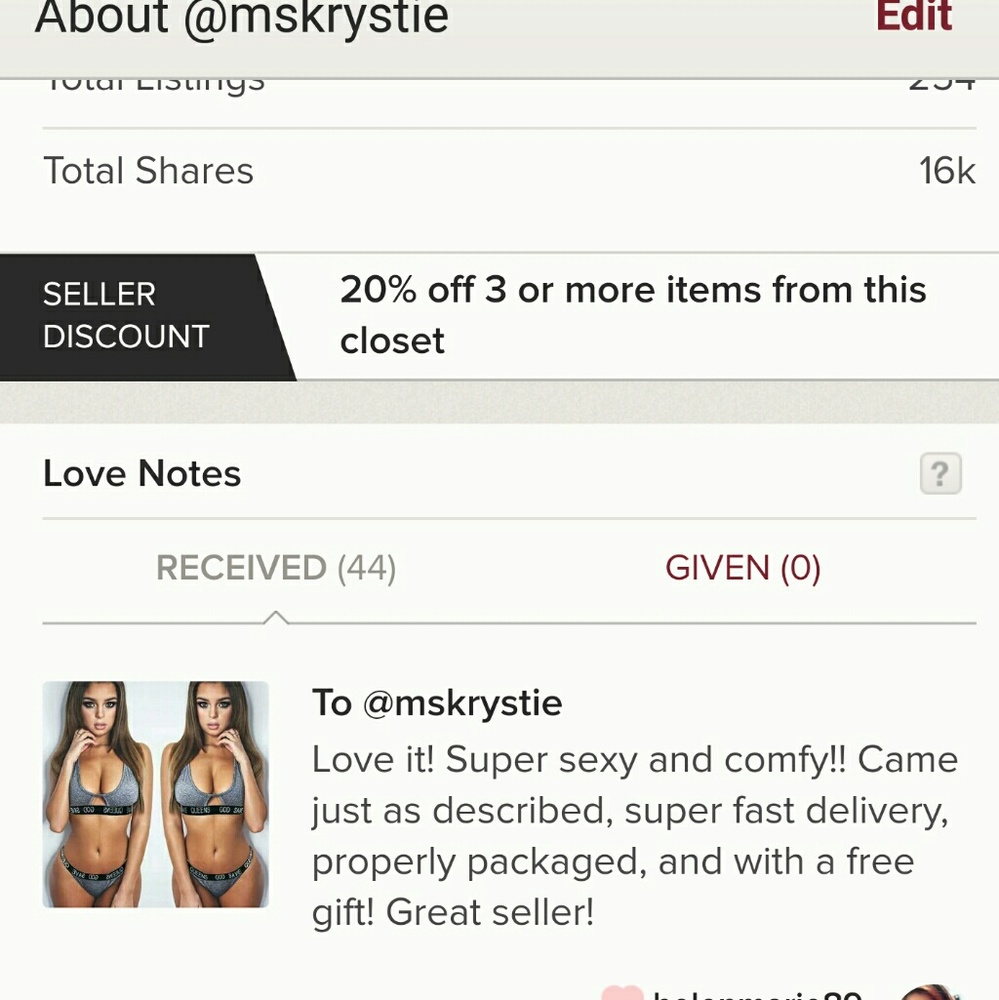The height and width of the screenshot is (1000, 999).
Task: Switch to the Received love notes tab
Action: (x=276, y=569)
